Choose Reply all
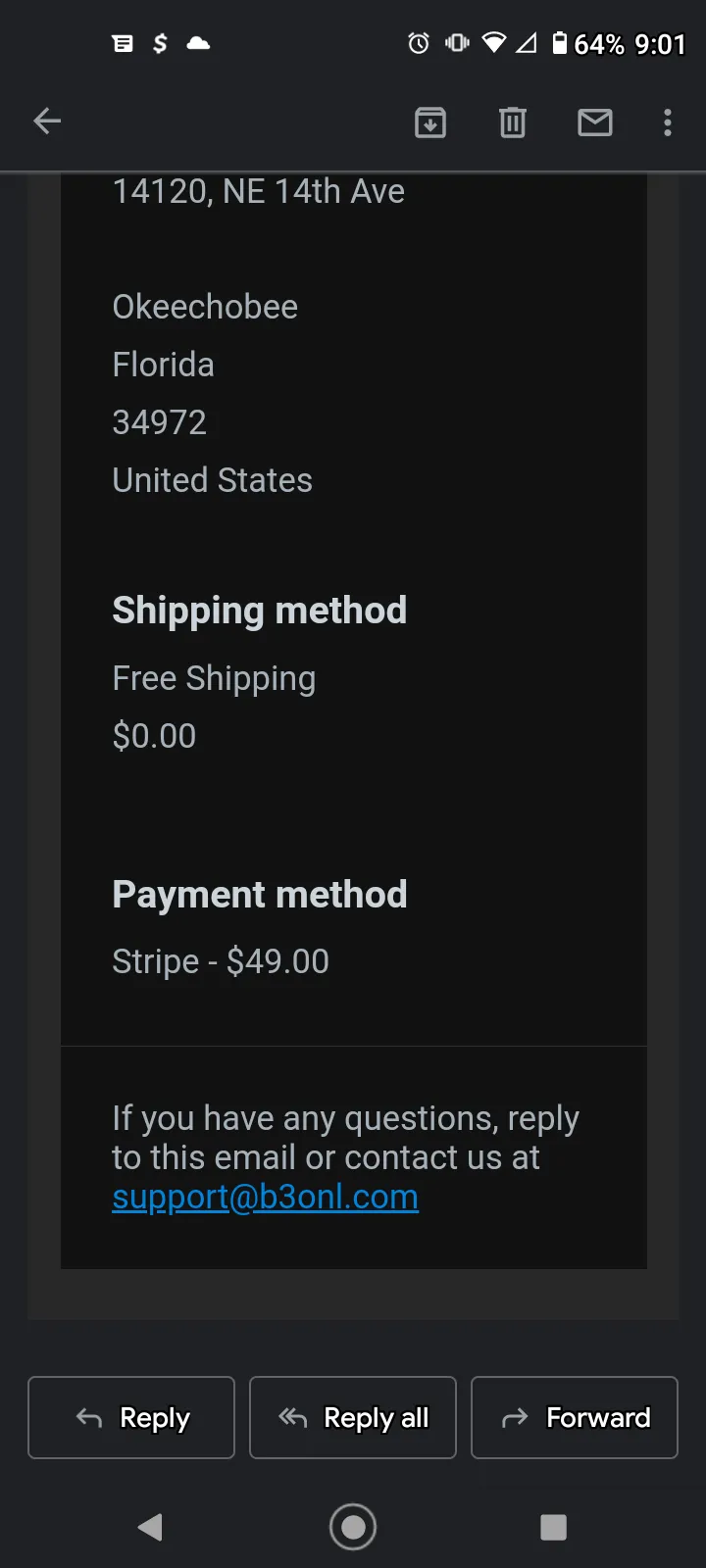The height and width of the screenshot is (1568, 706). tap(353, 1418)
